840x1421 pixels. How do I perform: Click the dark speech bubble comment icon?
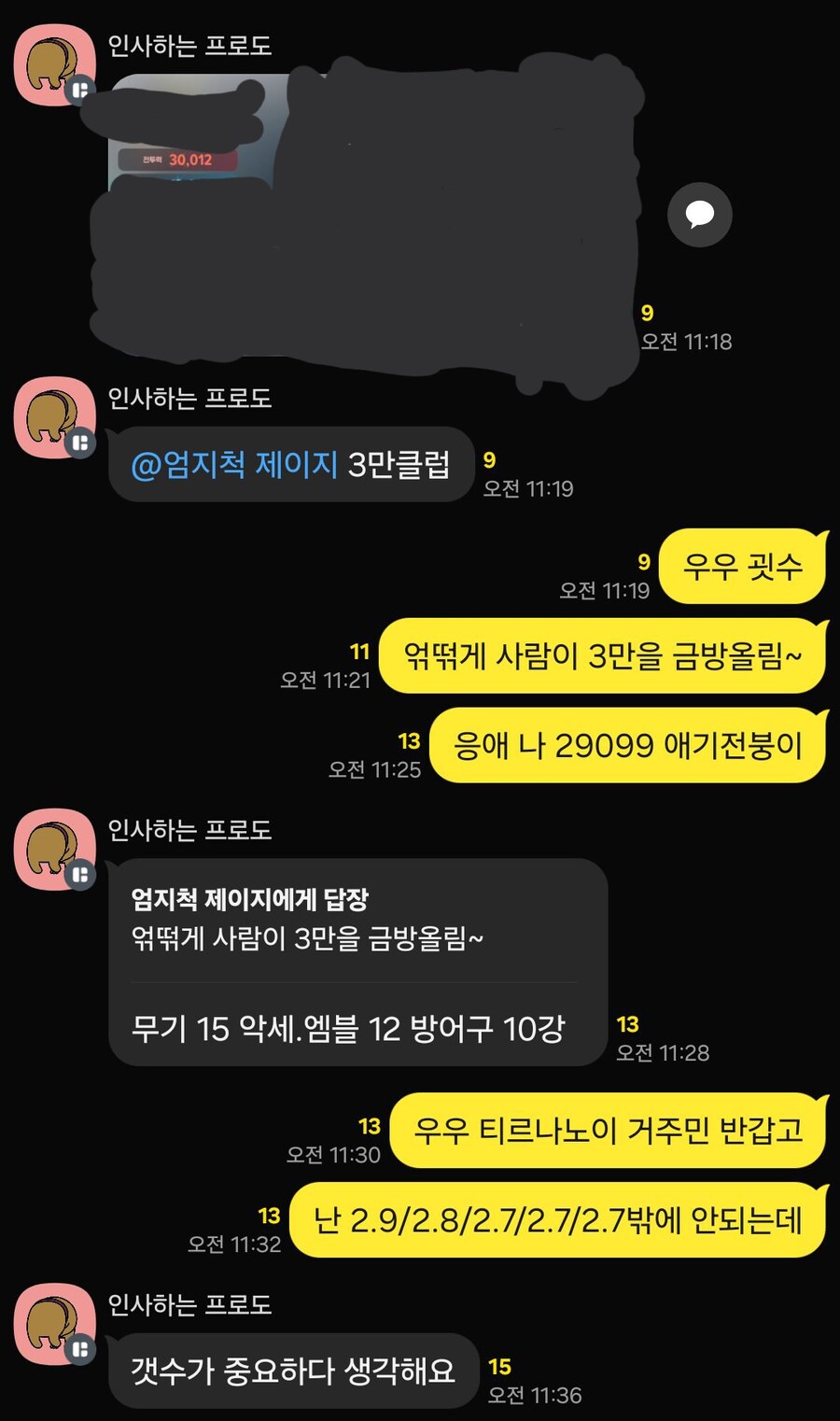pyautogui.click(x=700, y=215)
